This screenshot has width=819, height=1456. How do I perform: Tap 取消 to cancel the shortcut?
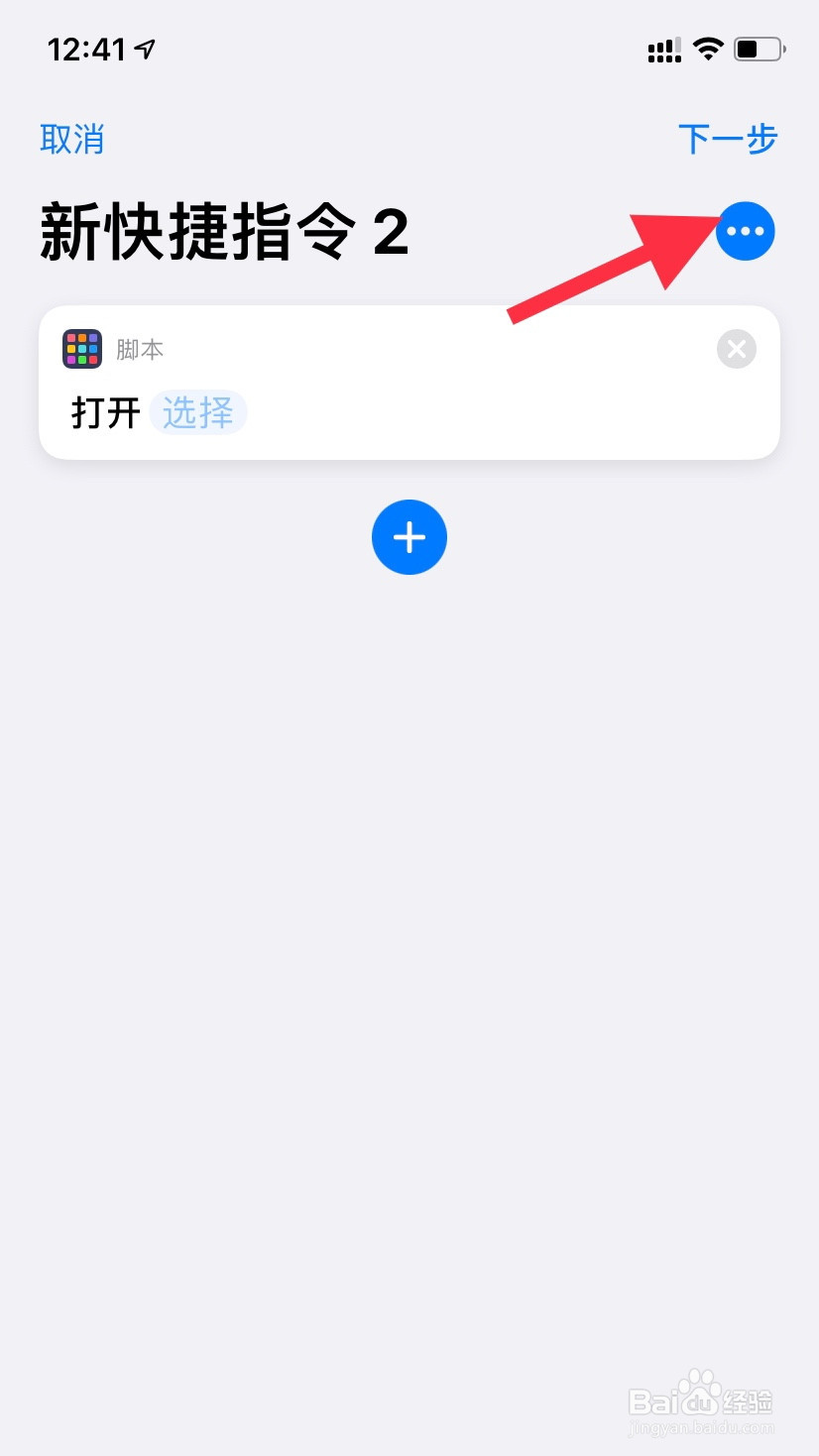(x=71, y=139)
